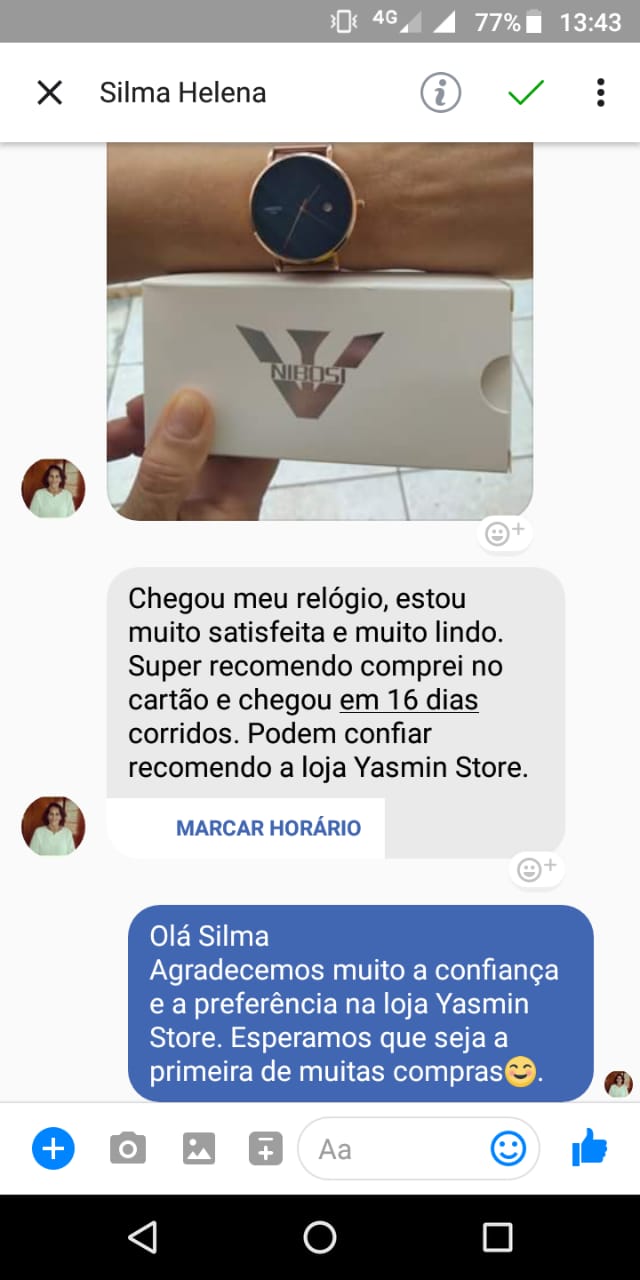Screen dimensions: 640x1280
Task: Pick an image from gallery
Action: point(199,1149)
